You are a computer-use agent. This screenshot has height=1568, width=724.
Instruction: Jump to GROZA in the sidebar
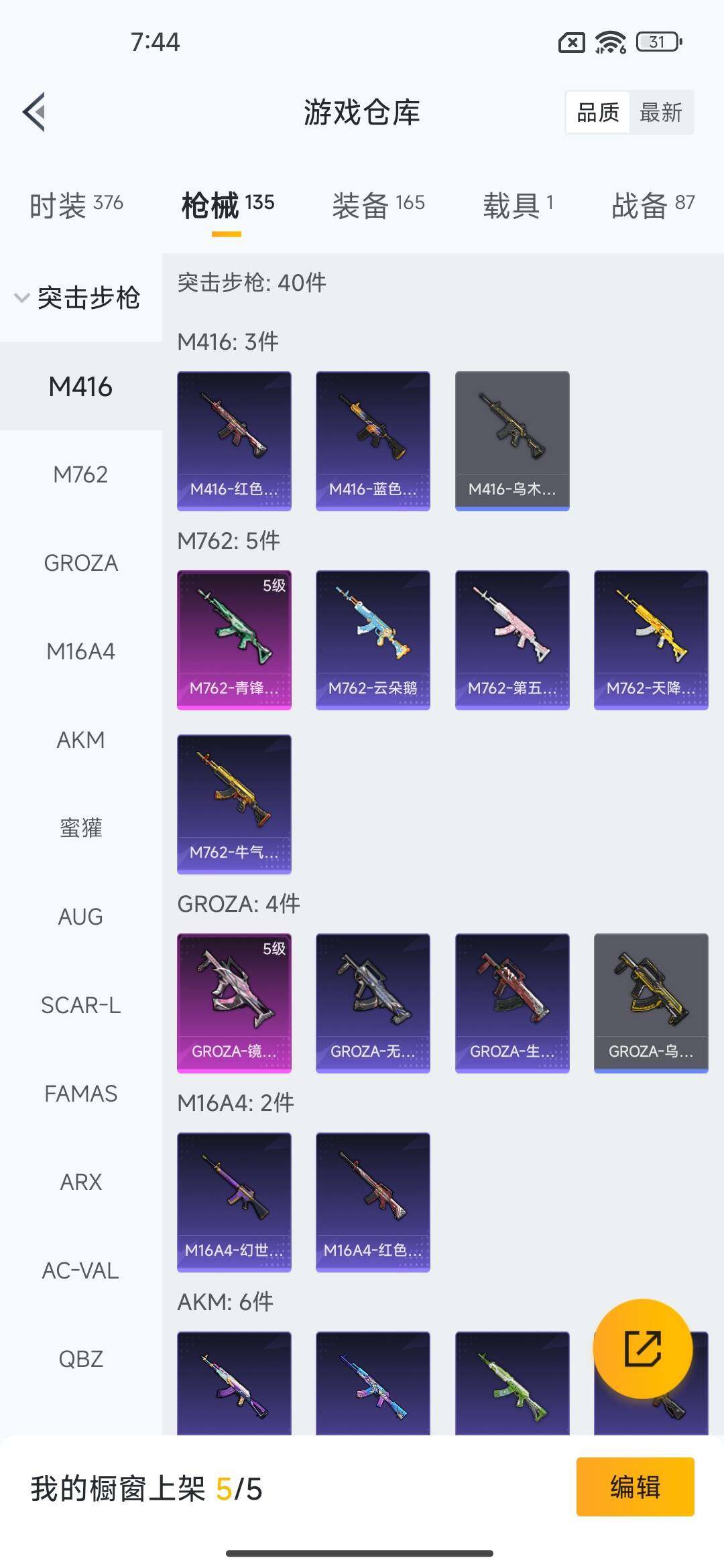(x=80, y=563)
